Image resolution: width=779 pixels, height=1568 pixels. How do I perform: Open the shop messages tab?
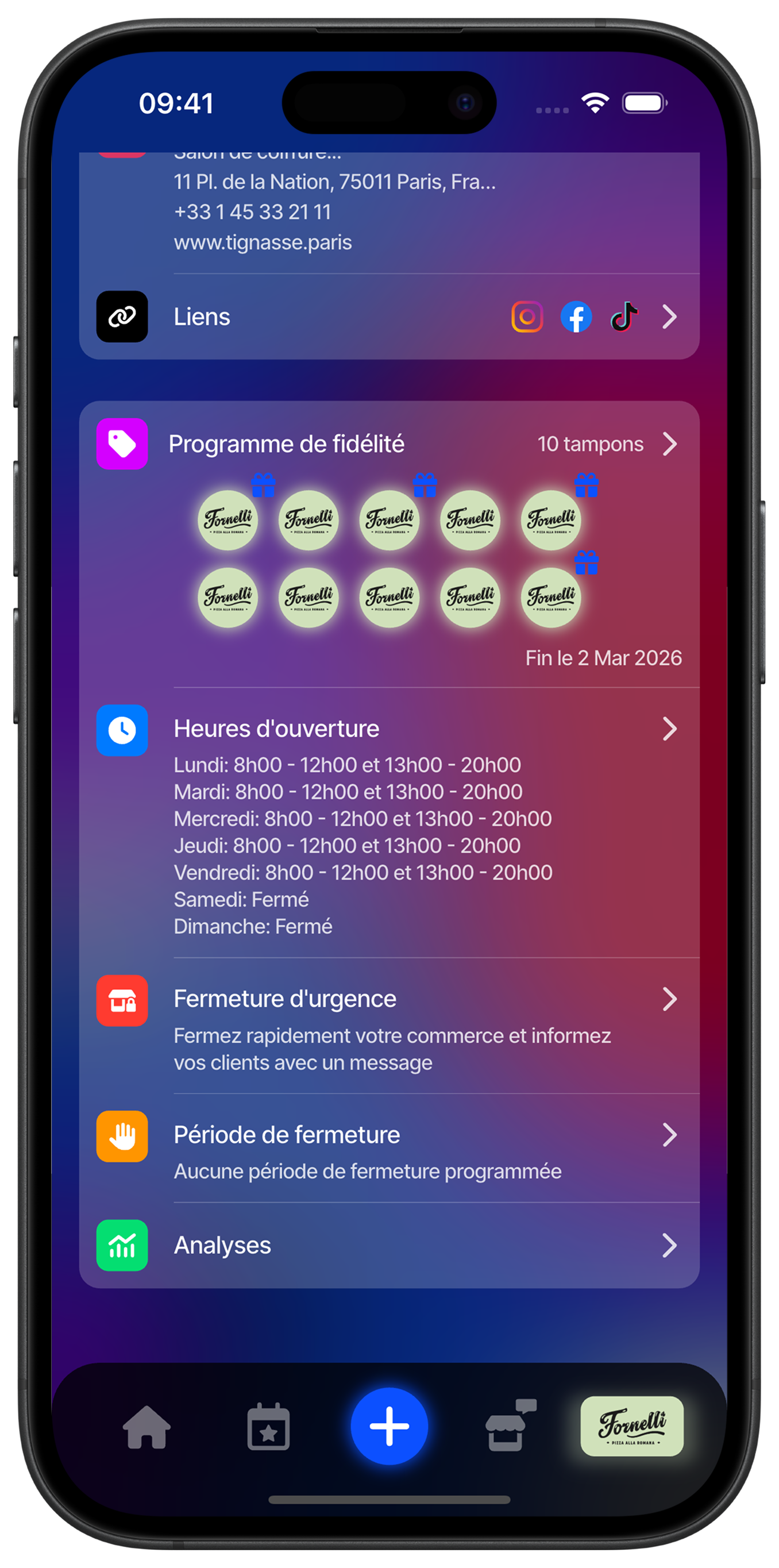click(510, 1426)
